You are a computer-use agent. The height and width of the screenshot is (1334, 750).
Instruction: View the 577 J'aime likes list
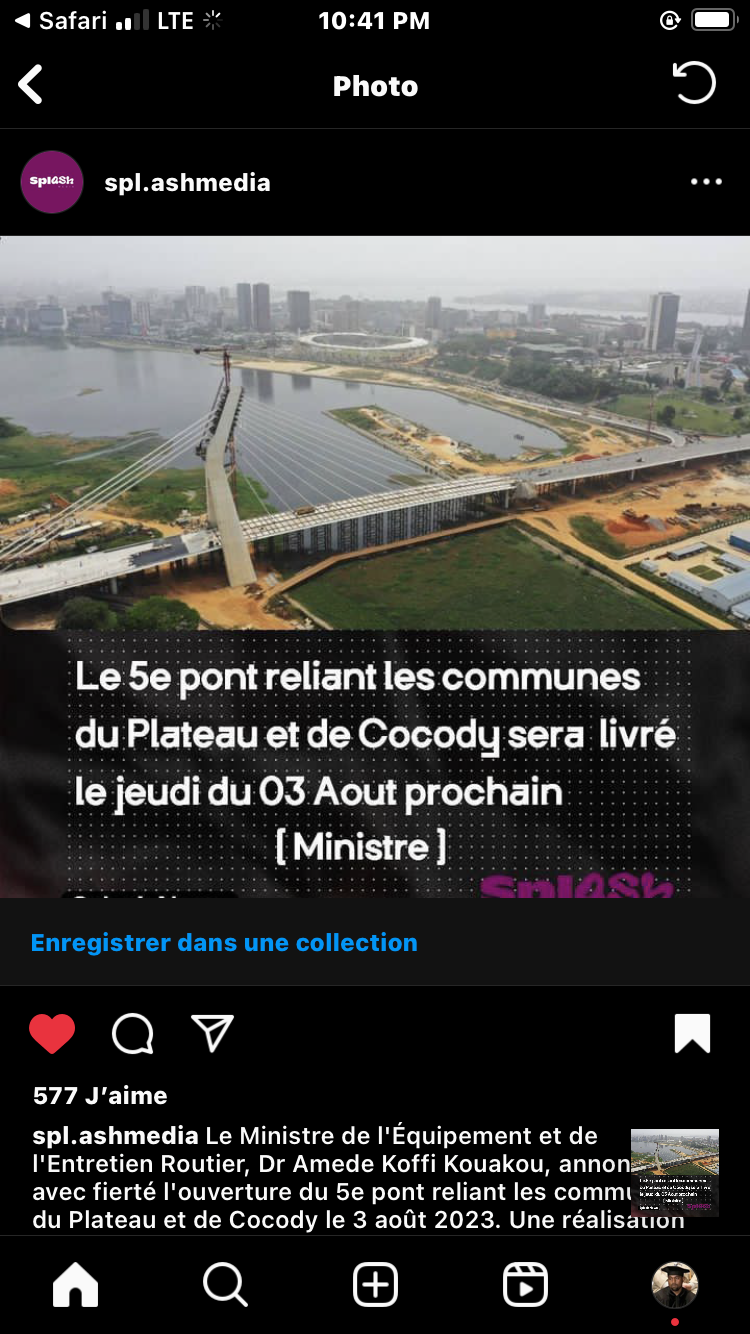tap(100, 1095)
